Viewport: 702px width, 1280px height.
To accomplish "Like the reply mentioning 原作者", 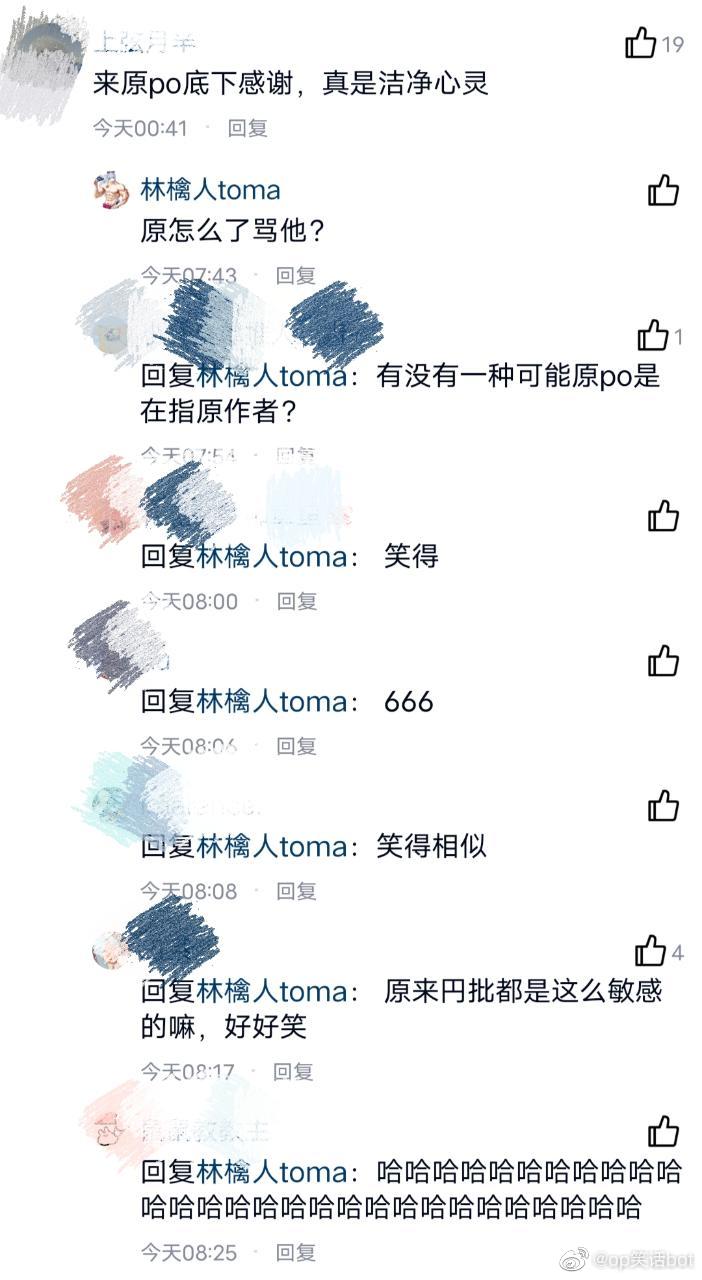I will pyautogui.click(x=653, y=335).
